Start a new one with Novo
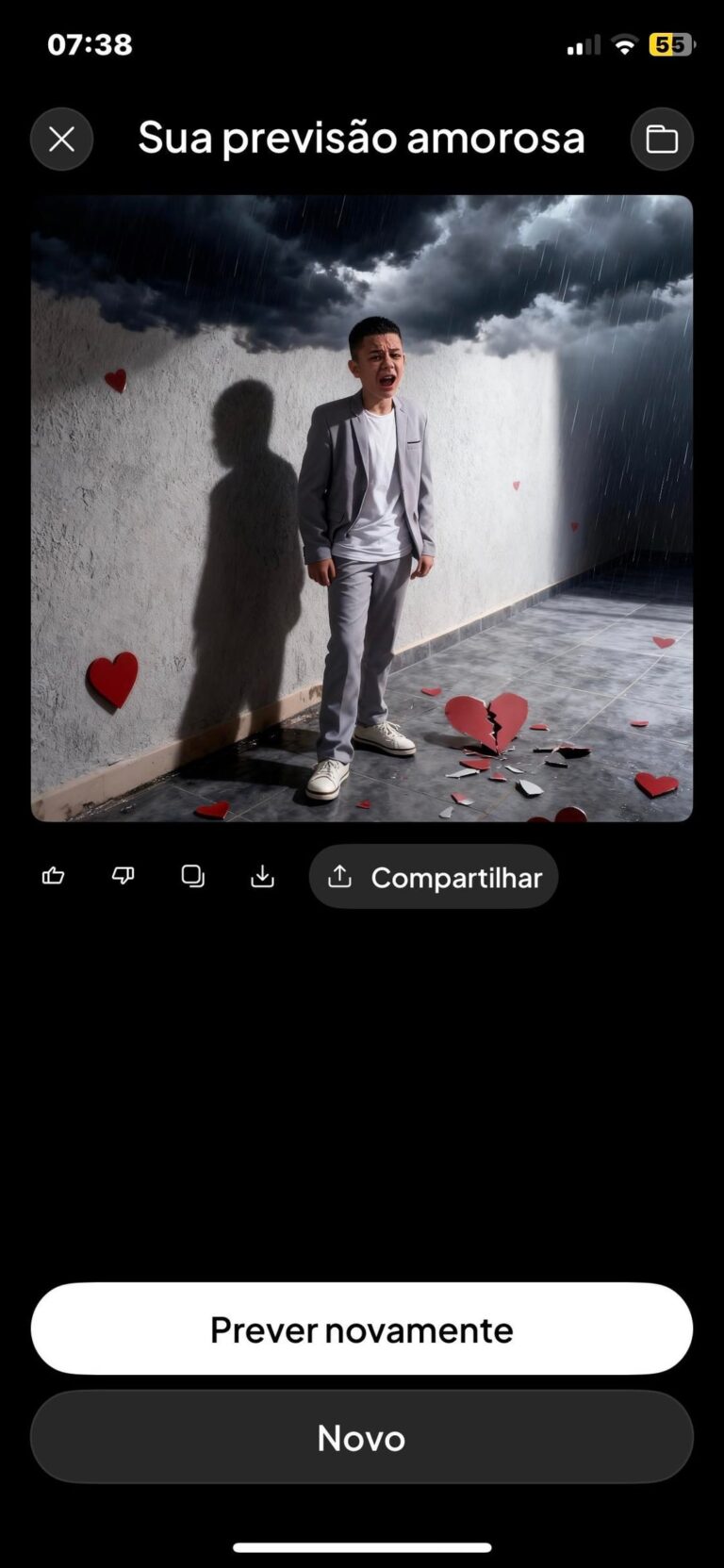 click(x=362, y=1437)
